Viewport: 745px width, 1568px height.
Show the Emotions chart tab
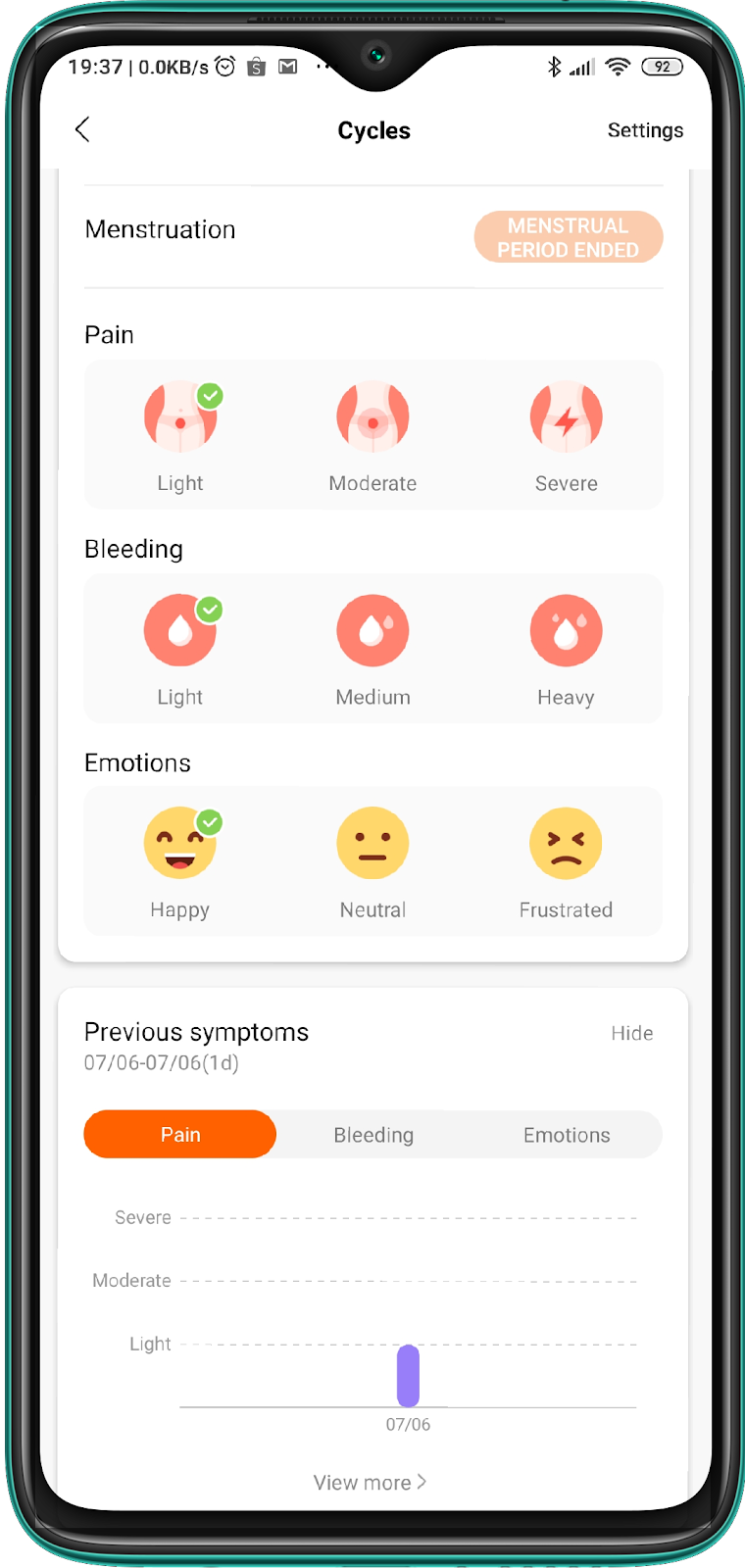567,1135
